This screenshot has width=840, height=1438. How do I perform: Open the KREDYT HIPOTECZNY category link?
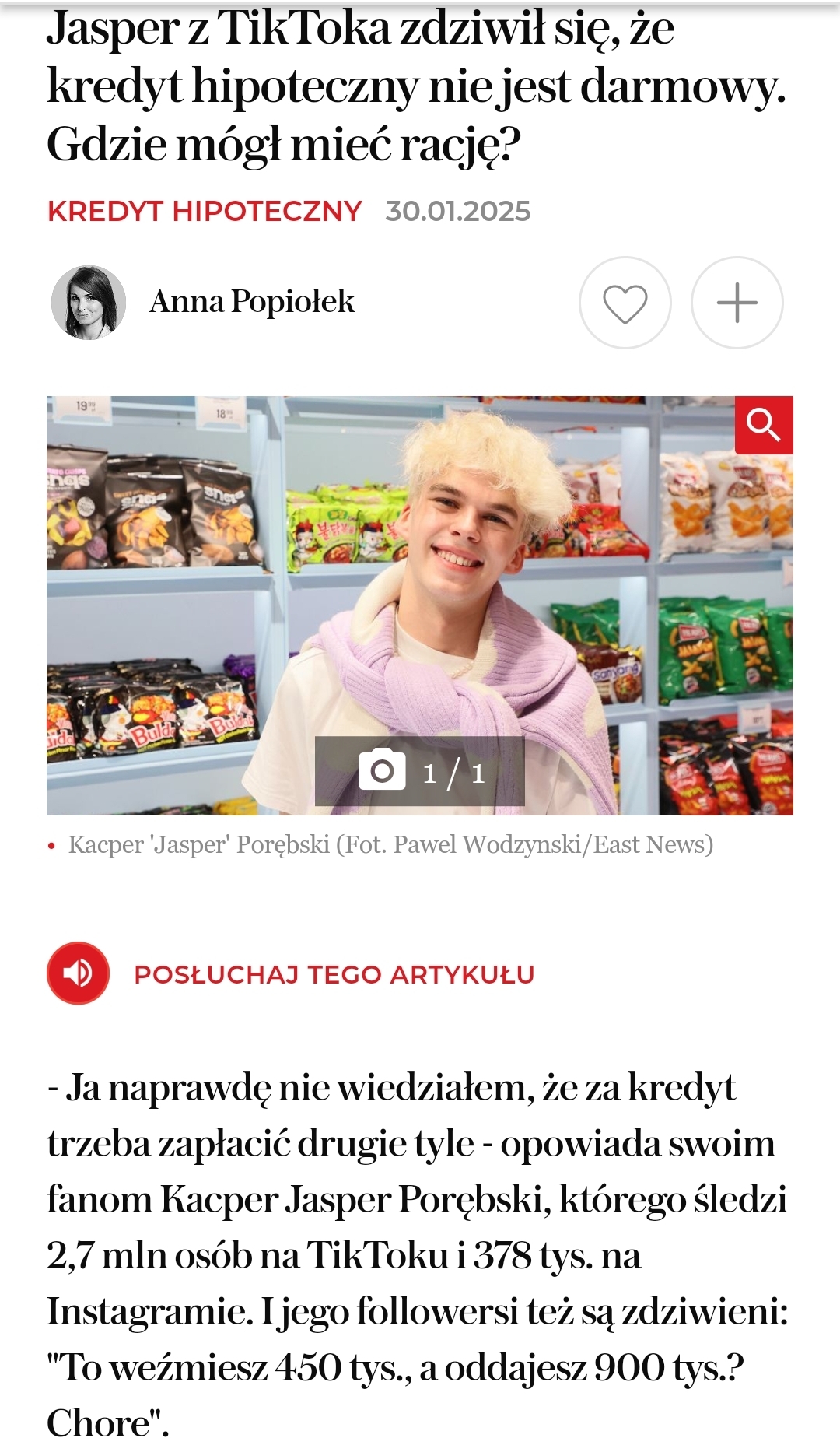[205, 211]
